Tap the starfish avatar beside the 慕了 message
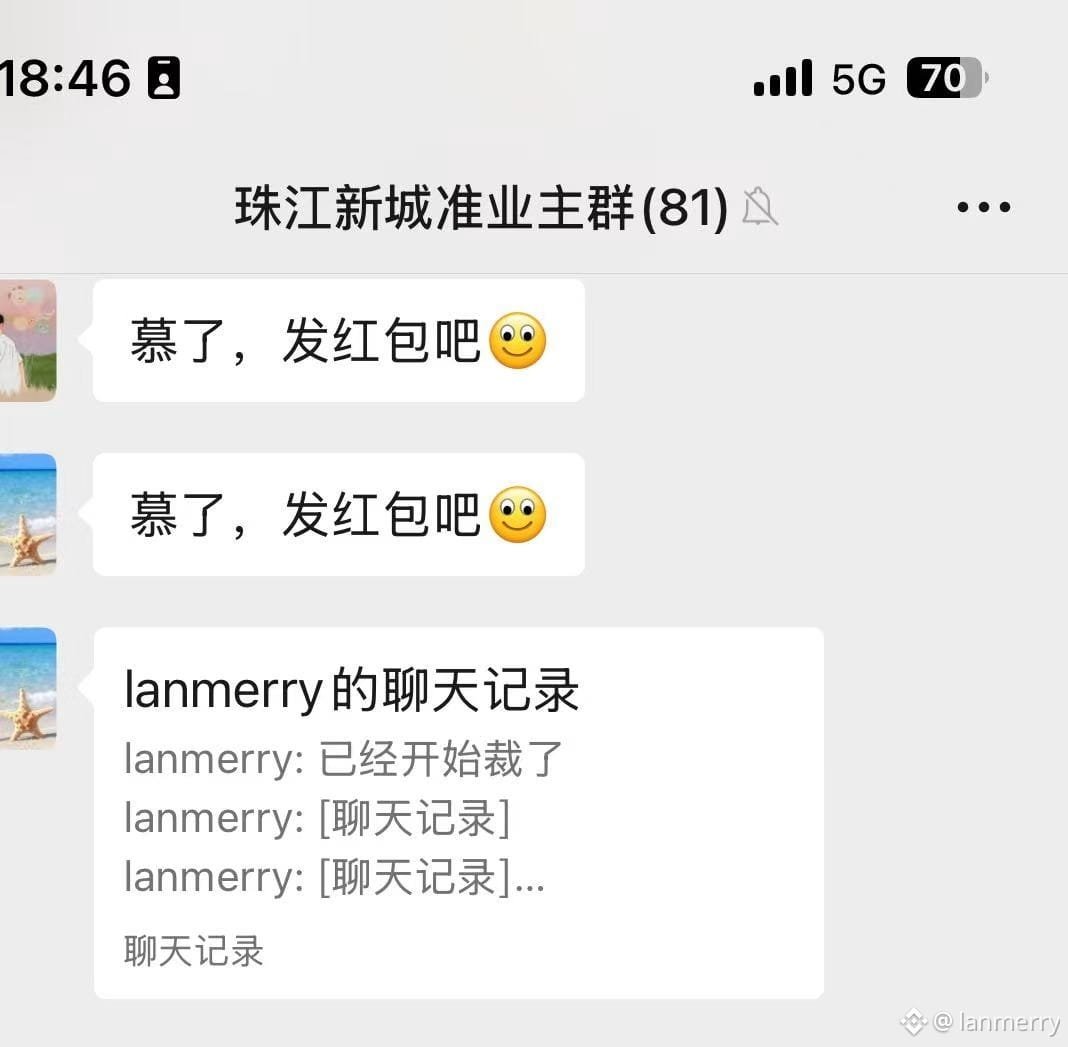 27,514
